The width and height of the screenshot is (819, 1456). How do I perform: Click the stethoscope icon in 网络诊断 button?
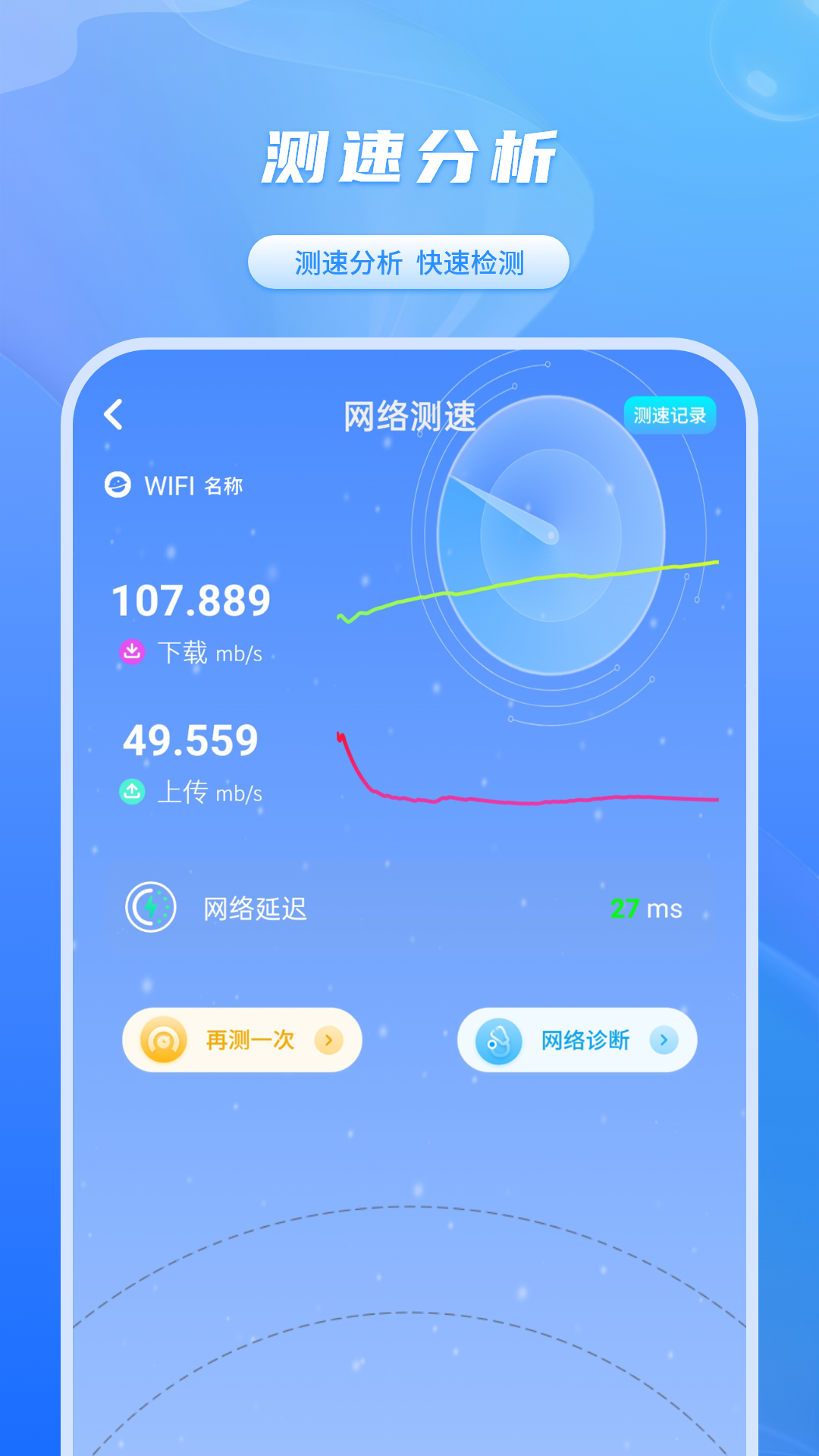tap(500, 1040)
